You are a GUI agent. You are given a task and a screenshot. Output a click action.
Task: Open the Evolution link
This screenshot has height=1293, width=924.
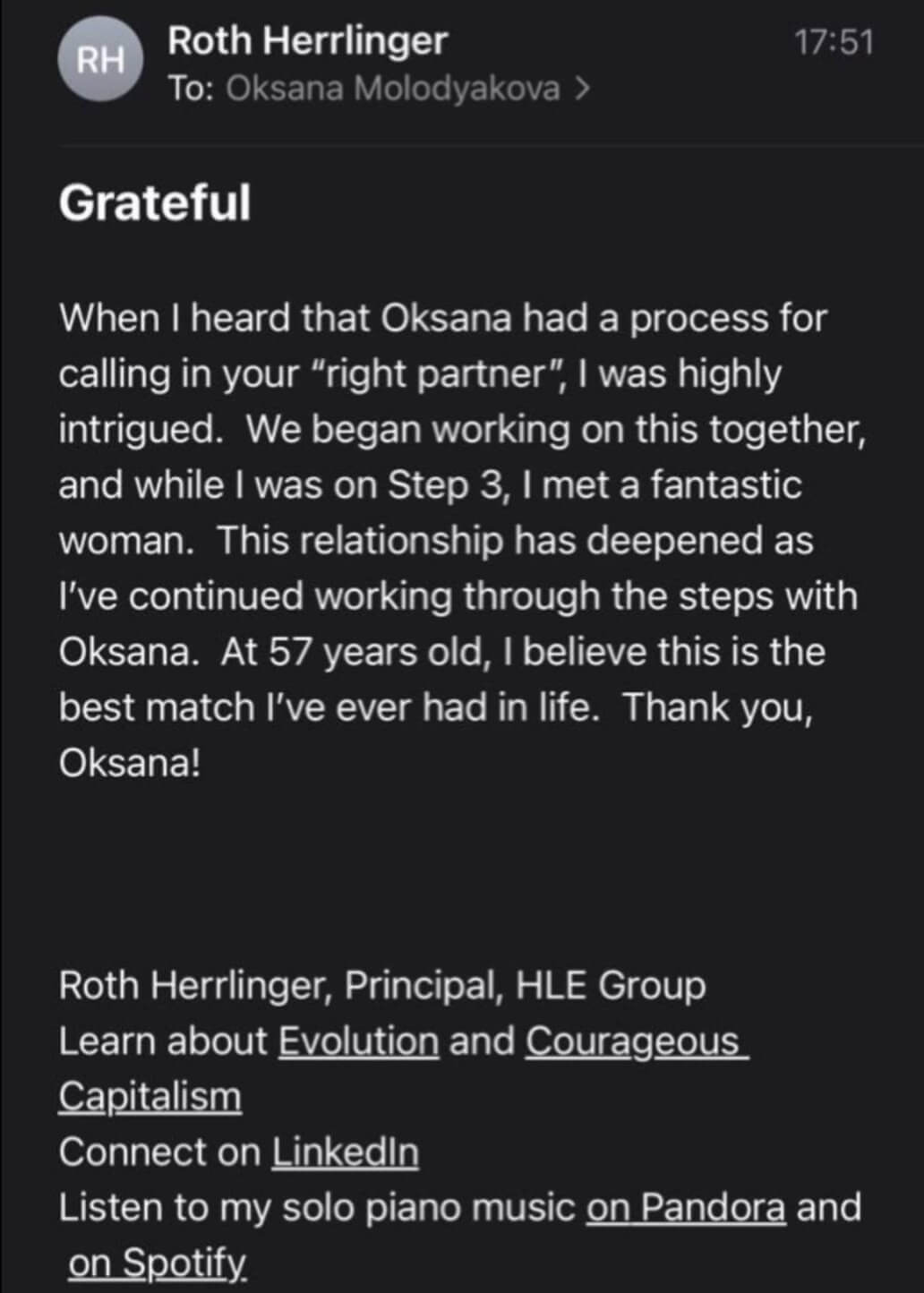(x=358, y=1040)
